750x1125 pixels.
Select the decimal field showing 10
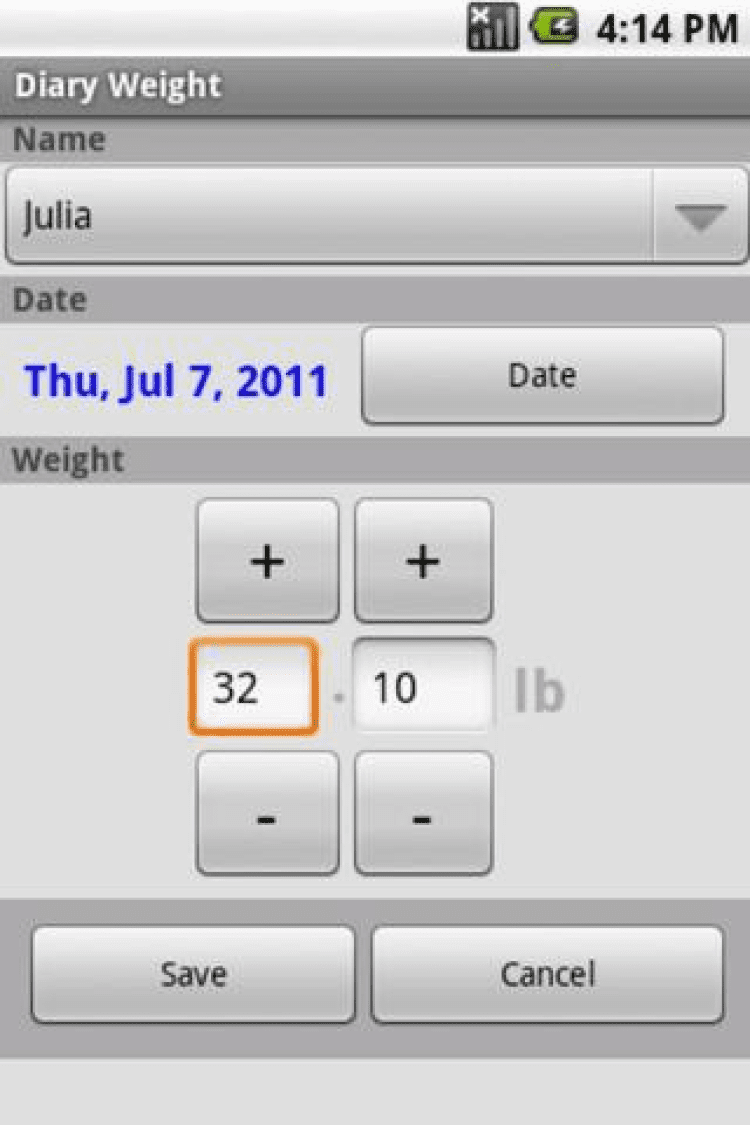click(x=423, y=688)
